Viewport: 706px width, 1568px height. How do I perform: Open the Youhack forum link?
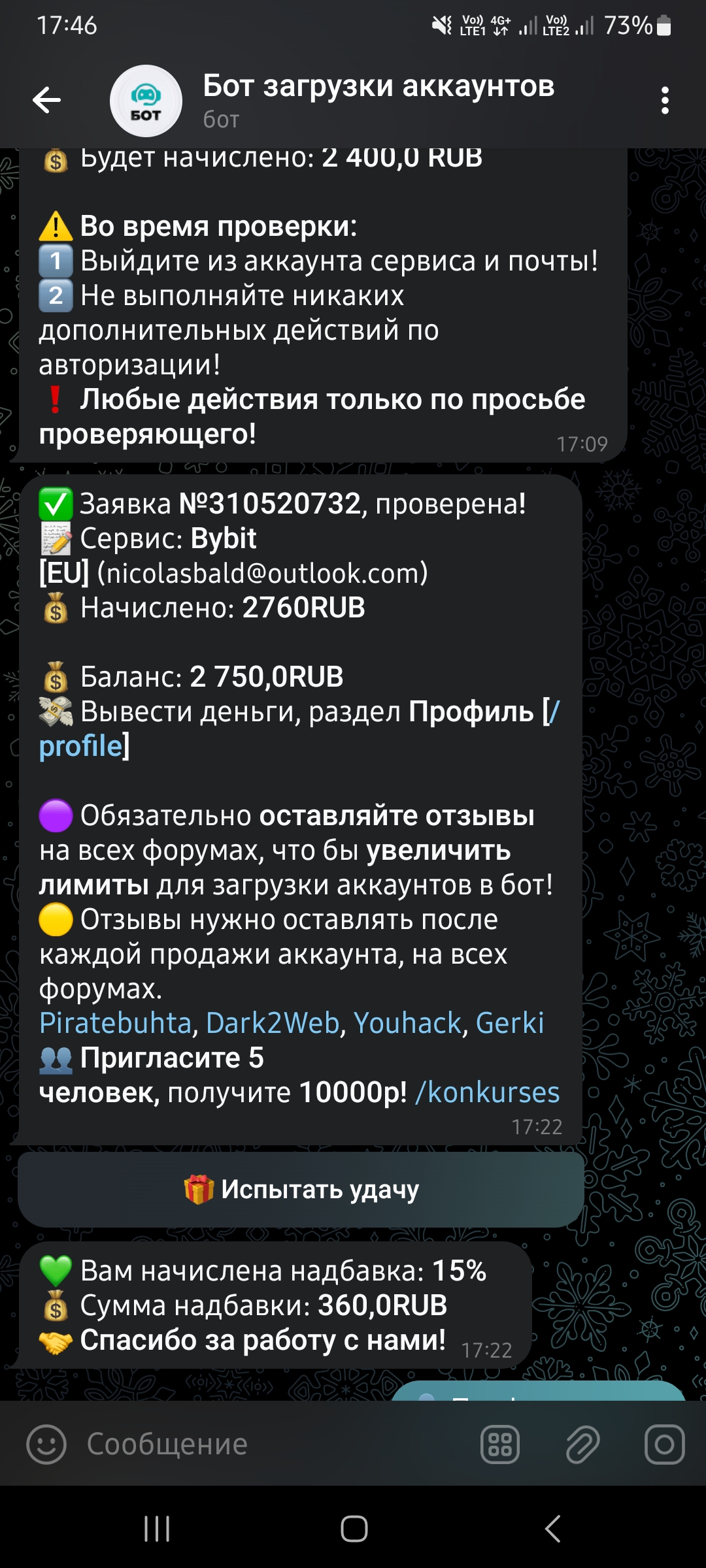coord(407,1023)
